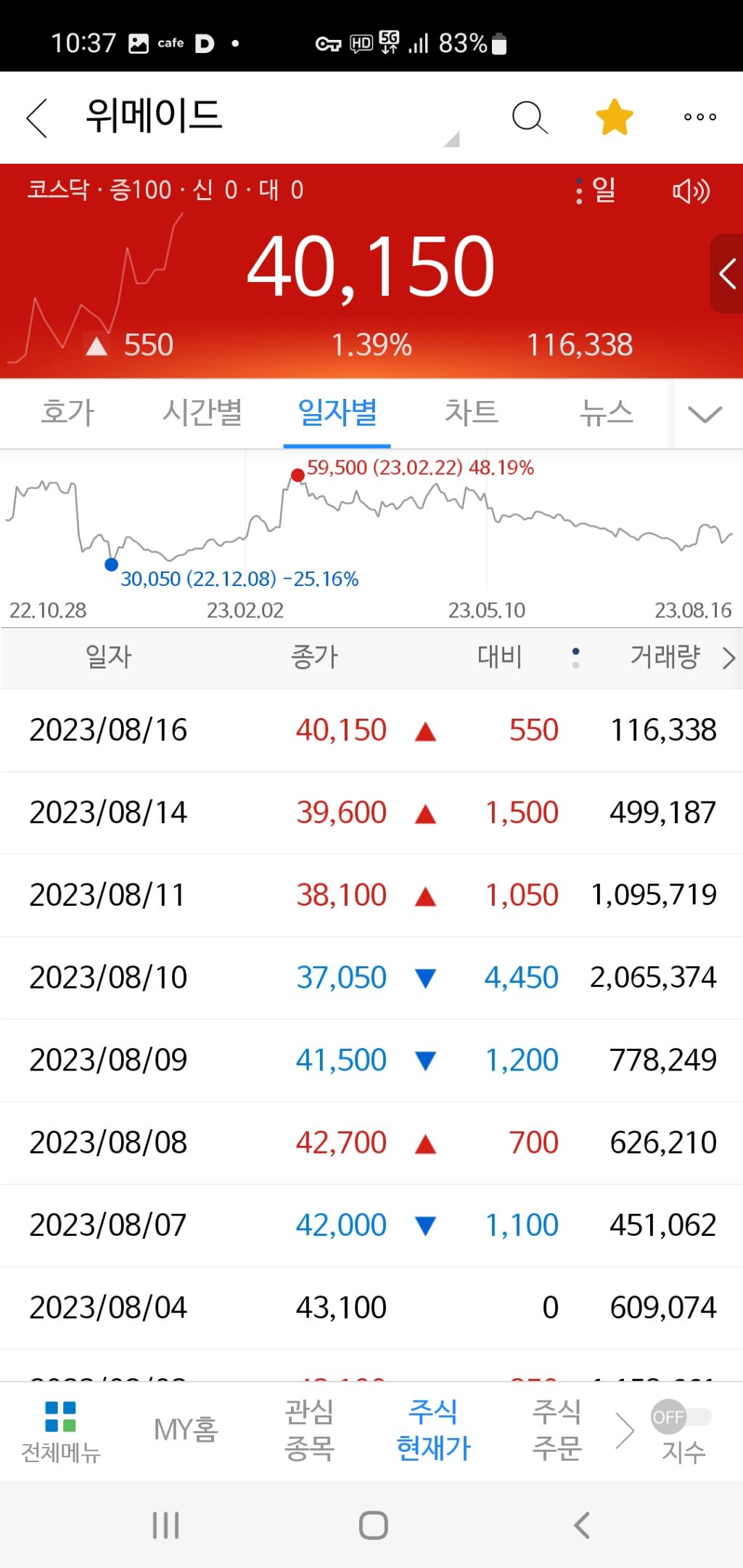Remove 위메이드 from favorites via star

615,117
